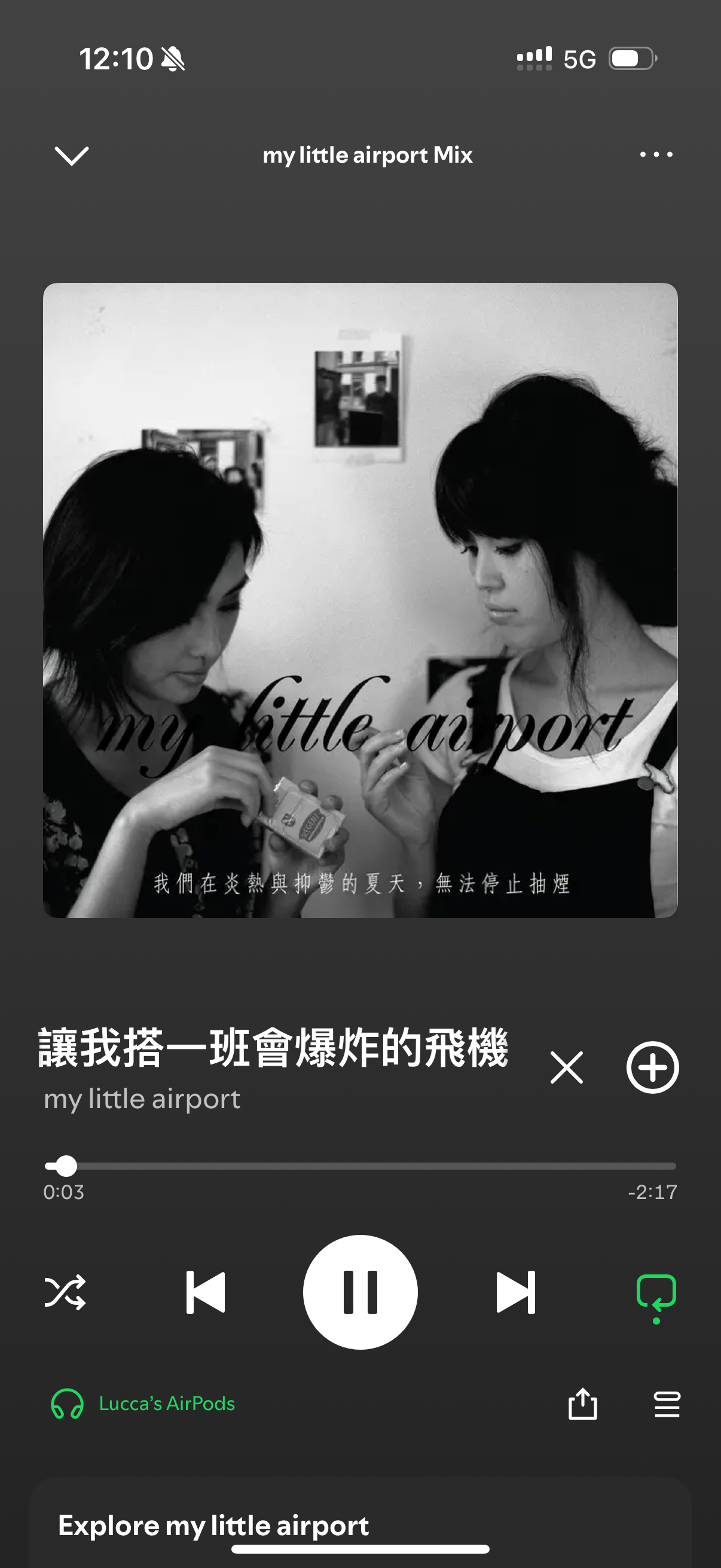Open the play queue
Viewport: 721px width, 1568px height.
coord(667,1404)
